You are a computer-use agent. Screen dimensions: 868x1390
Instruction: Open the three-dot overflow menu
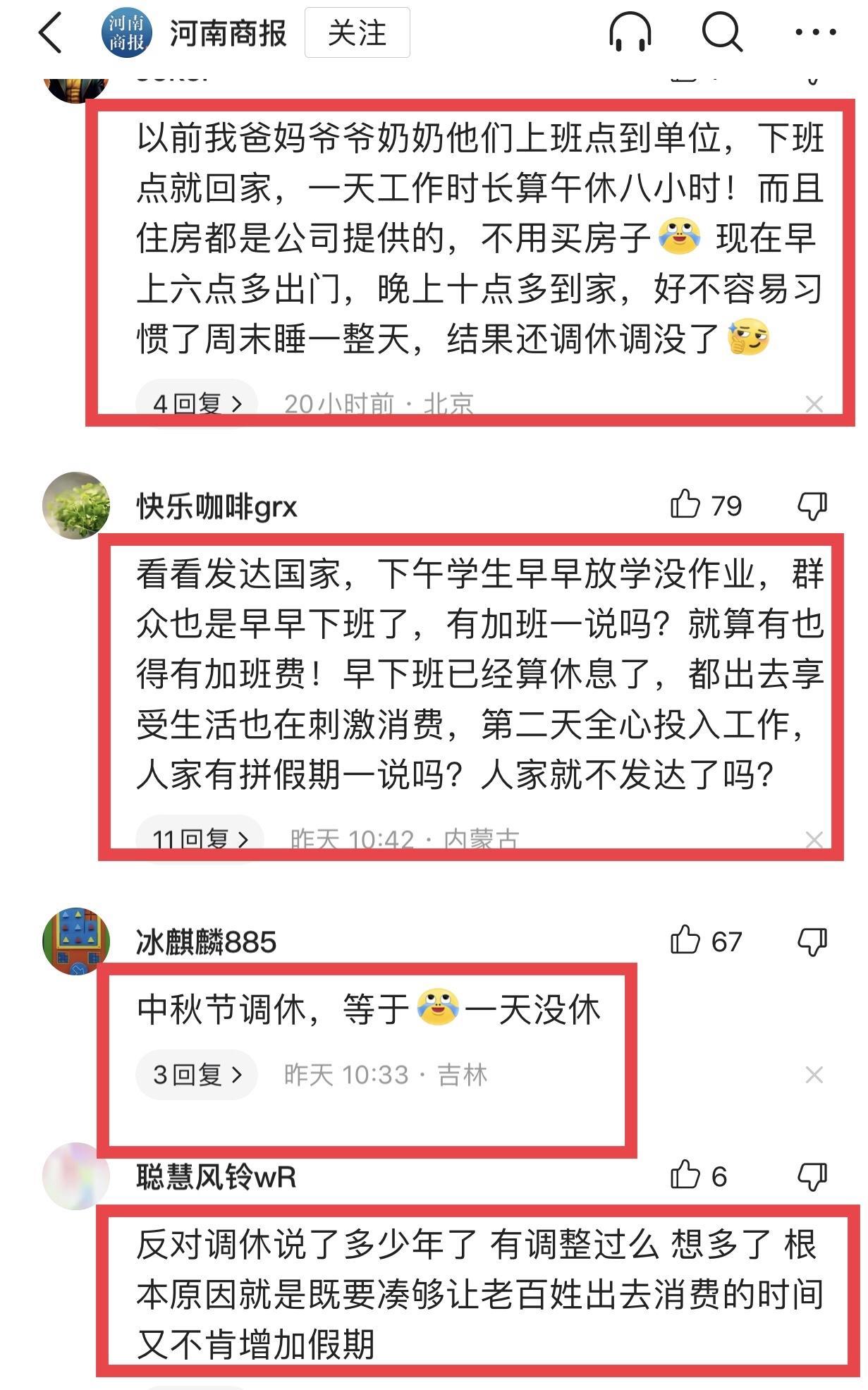click(815, 32)
